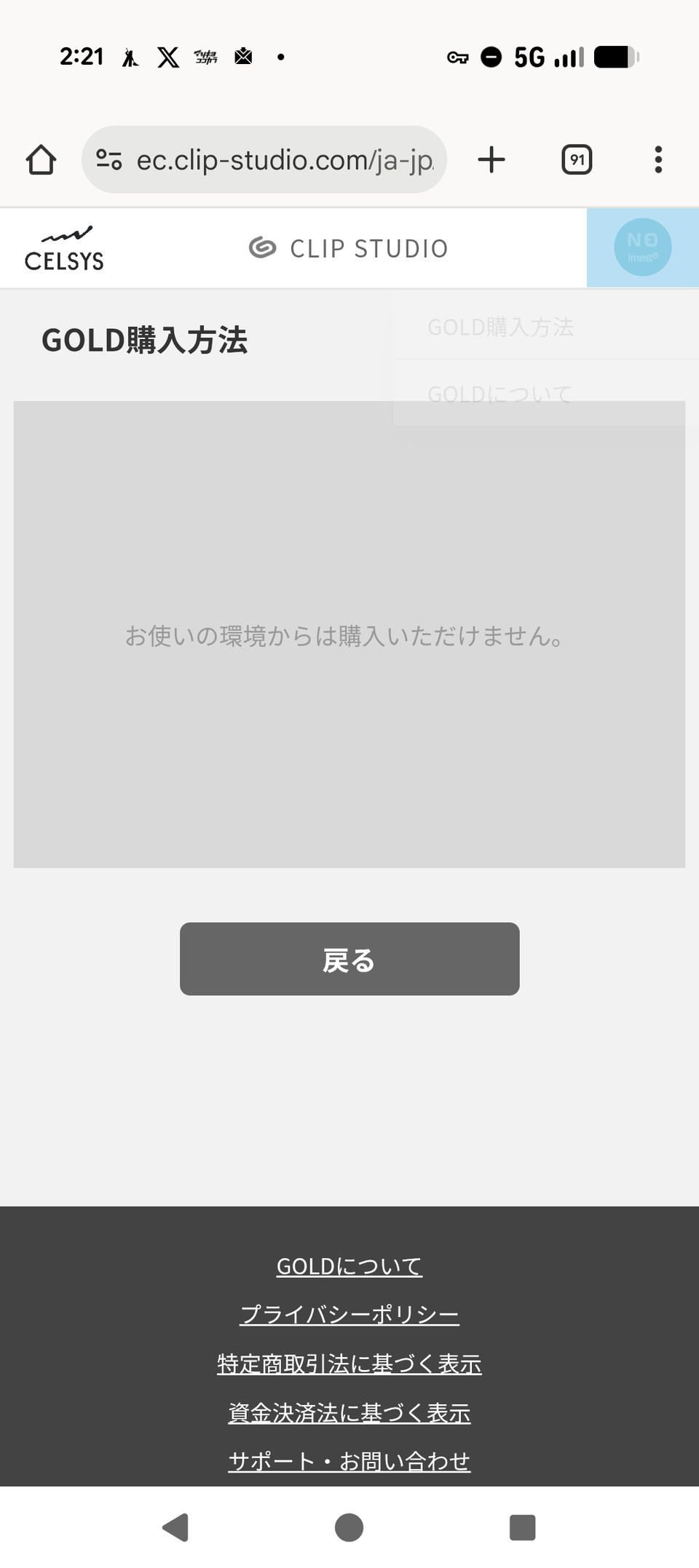The height and width of the screenshot is (1568, 699).
Task: Tap the ec.clip-studio.com address bar
Action: click(x=284, y=160)
